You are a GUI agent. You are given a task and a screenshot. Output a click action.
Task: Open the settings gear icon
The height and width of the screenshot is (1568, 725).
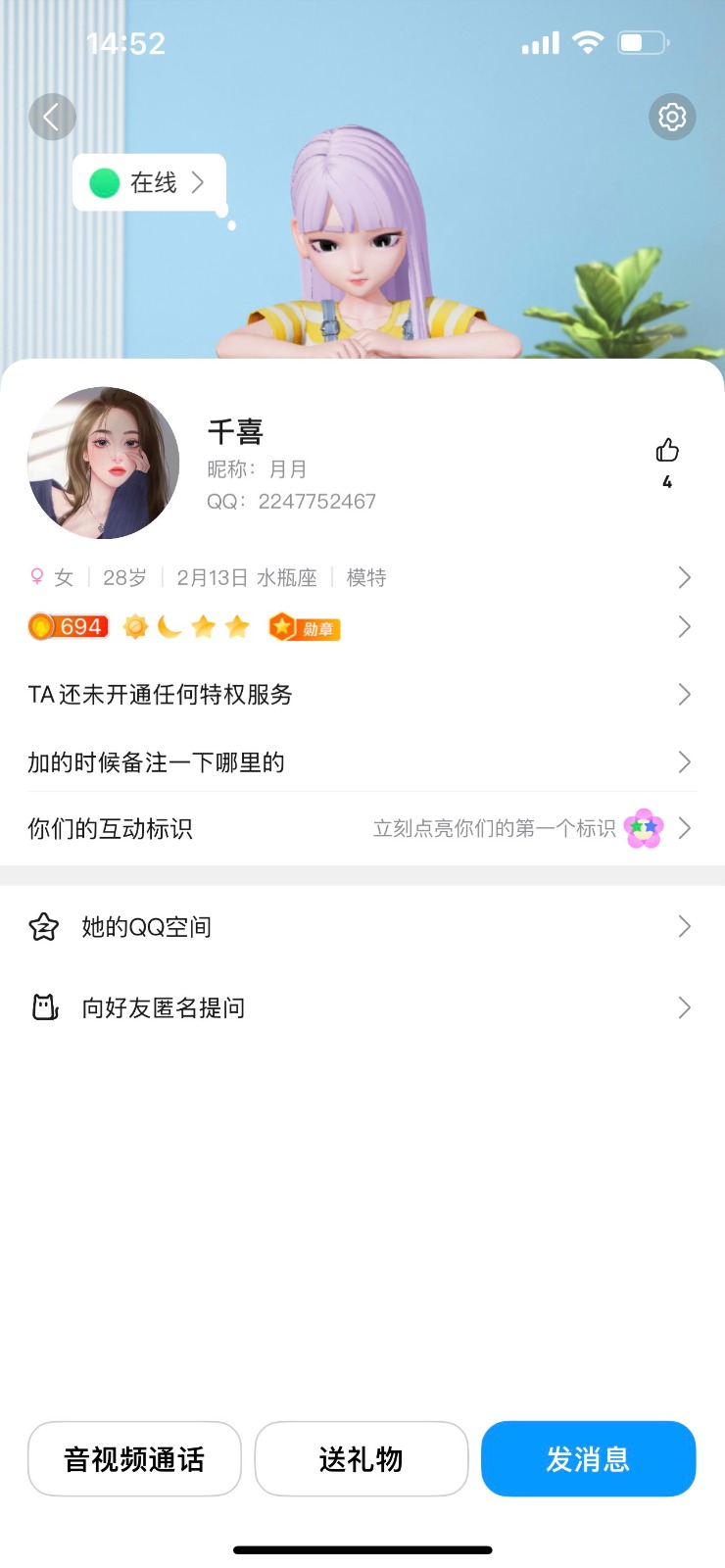672,118
